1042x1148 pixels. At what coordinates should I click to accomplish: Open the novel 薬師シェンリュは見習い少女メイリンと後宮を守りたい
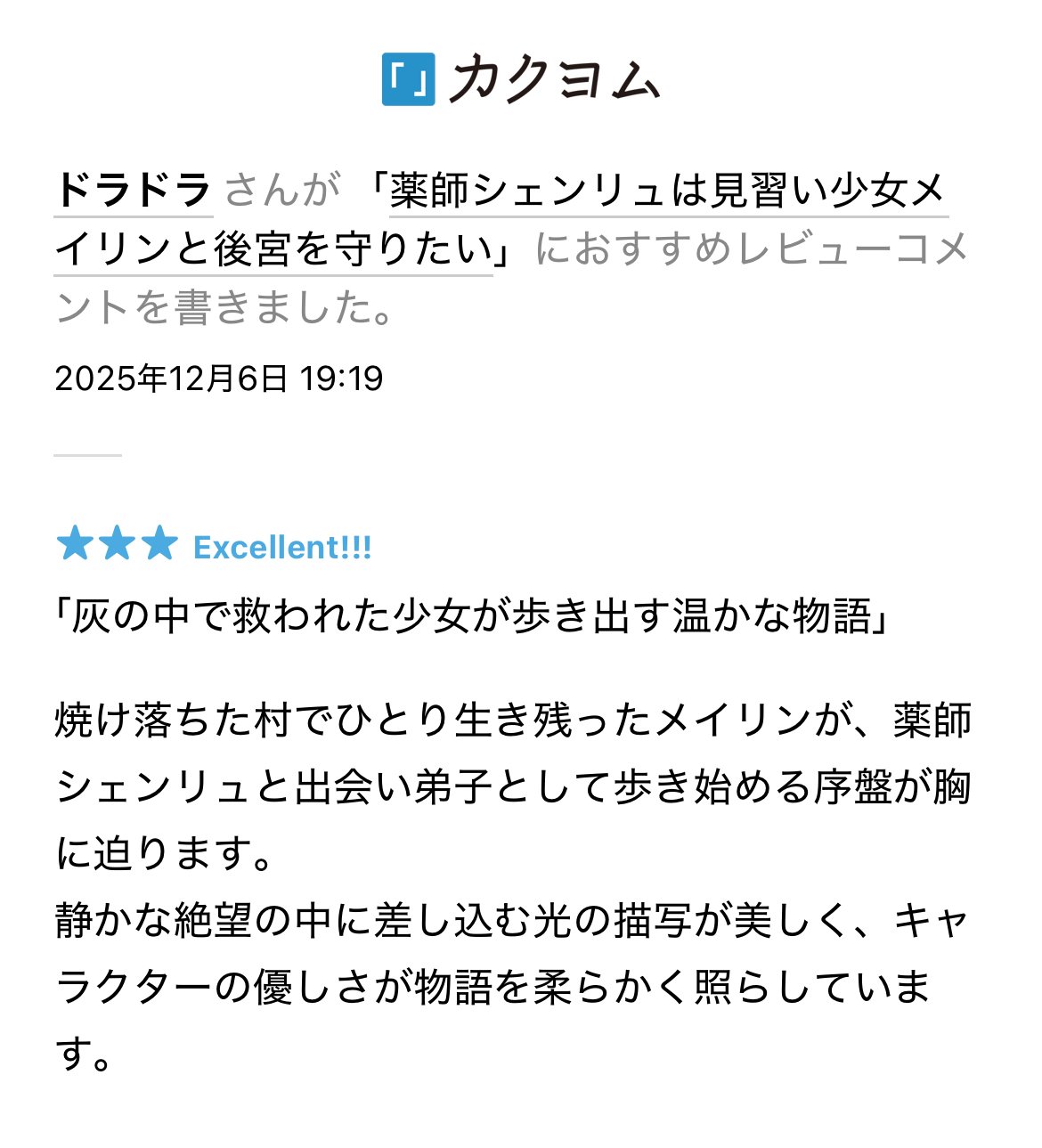click(x=667, y=191)
